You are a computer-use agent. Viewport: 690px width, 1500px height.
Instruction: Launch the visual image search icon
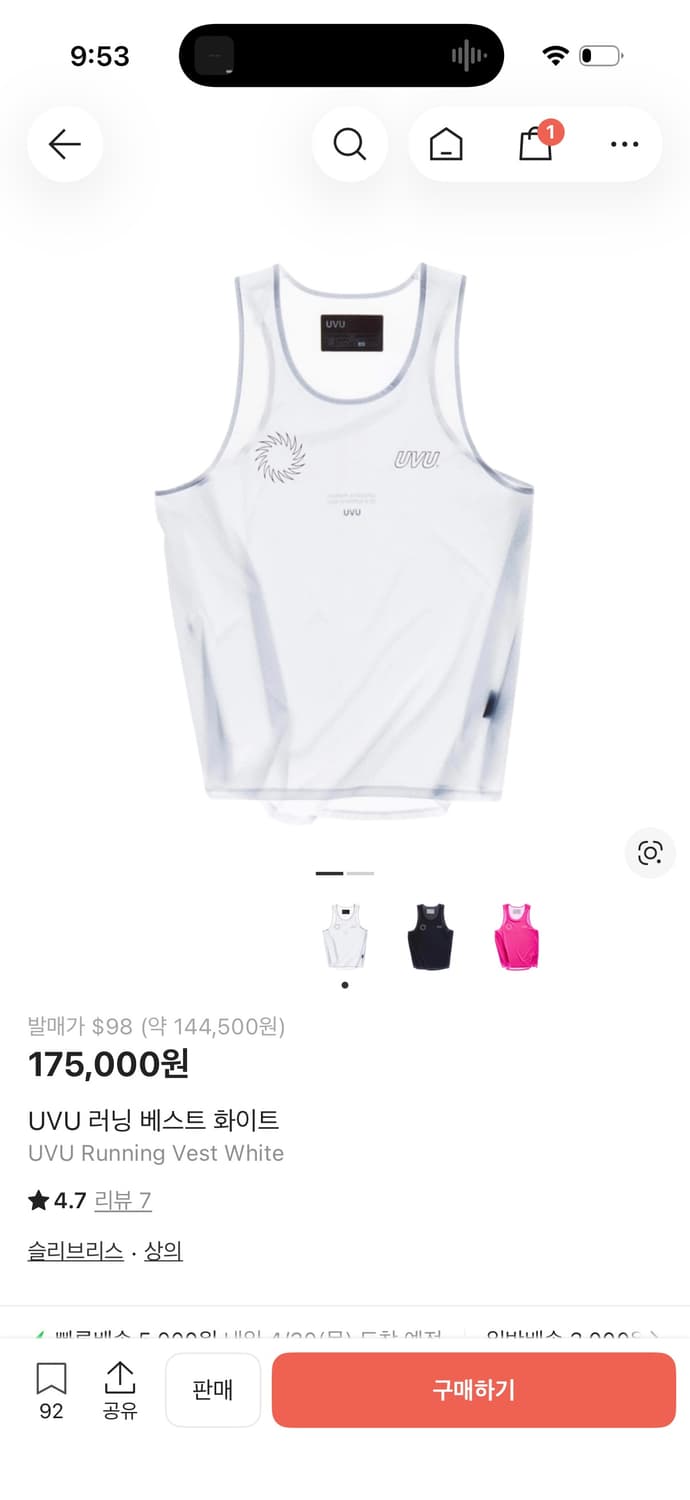(x=650, y=853)
